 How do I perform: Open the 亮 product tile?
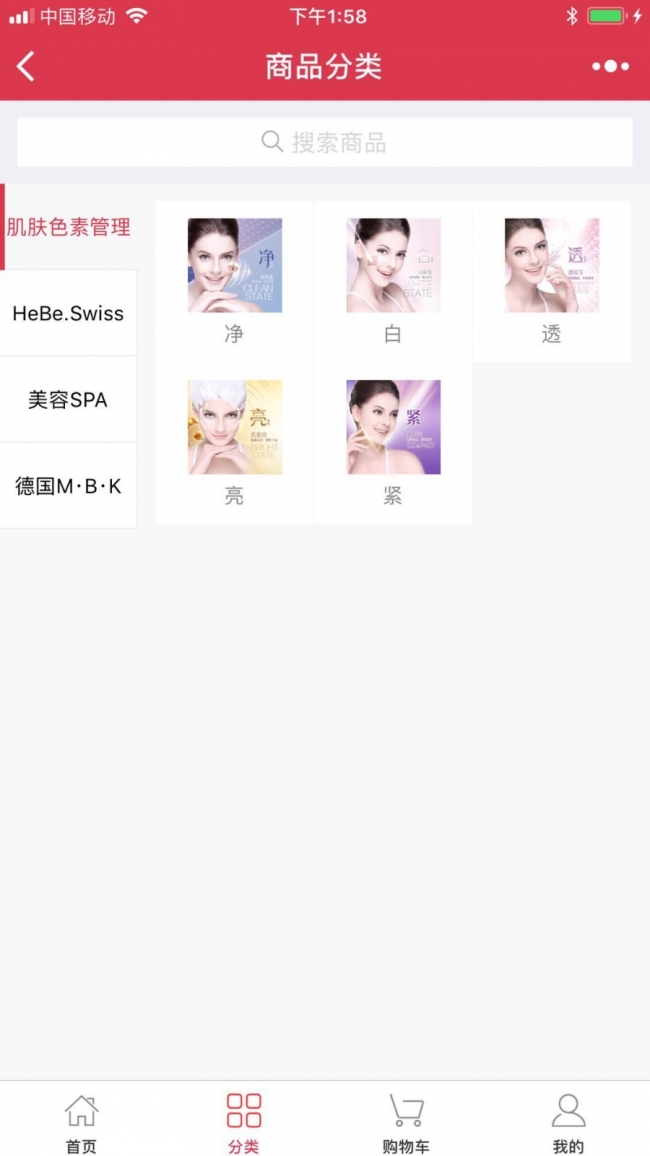coord(234,441)
